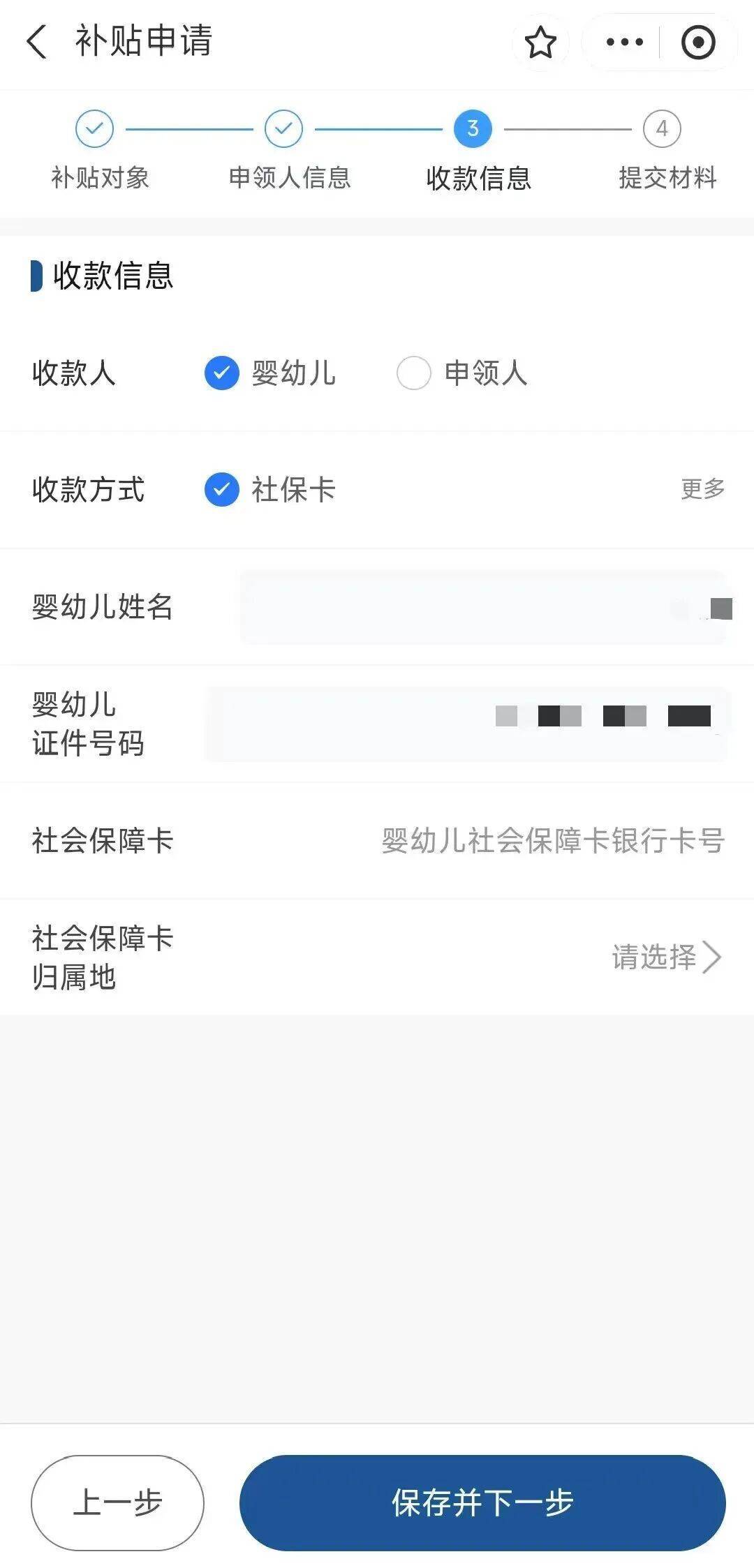This screenshot has height=1568, width=754.
Task: Tap 保存并下一步 to continue
Action: (x=482, y=1502)
